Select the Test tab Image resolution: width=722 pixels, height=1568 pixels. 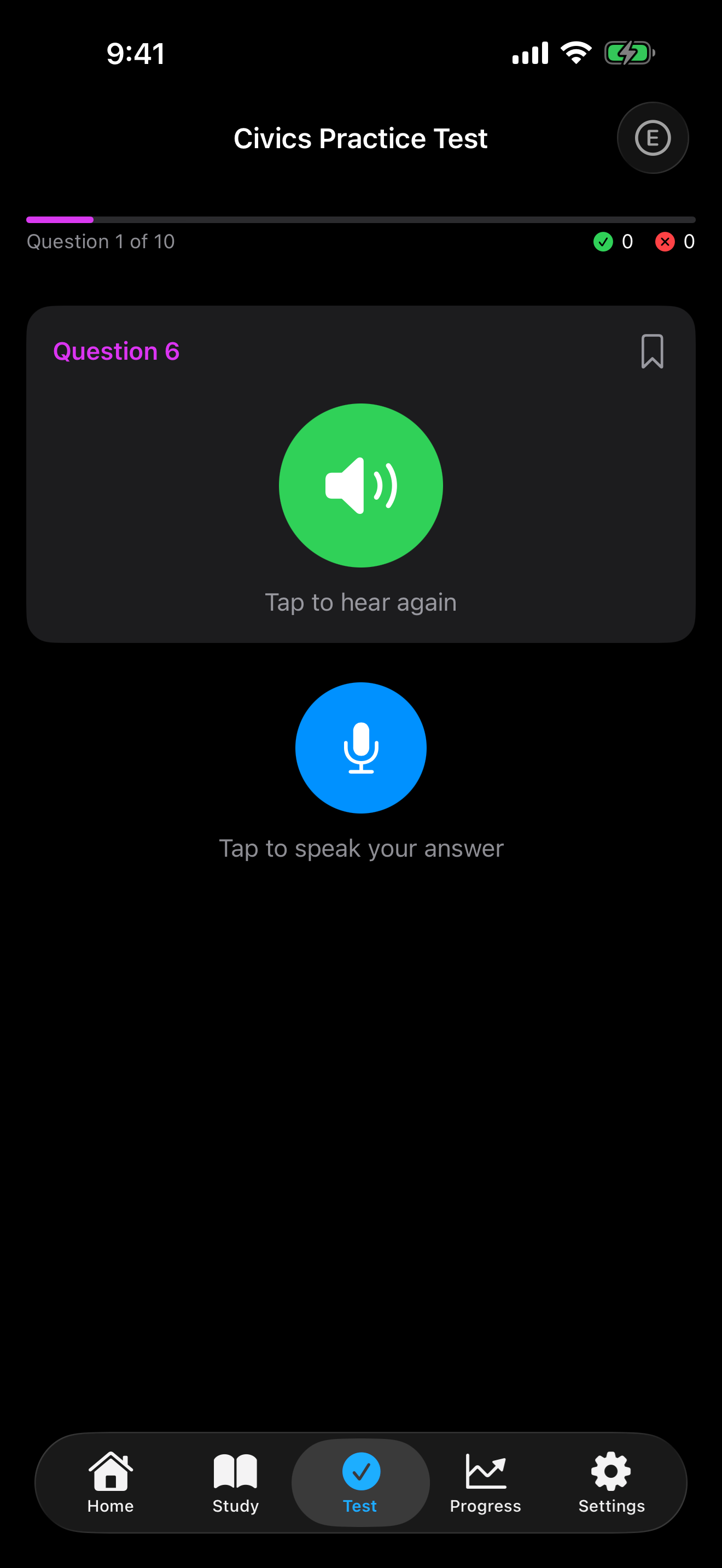[x=360, y=1485]
